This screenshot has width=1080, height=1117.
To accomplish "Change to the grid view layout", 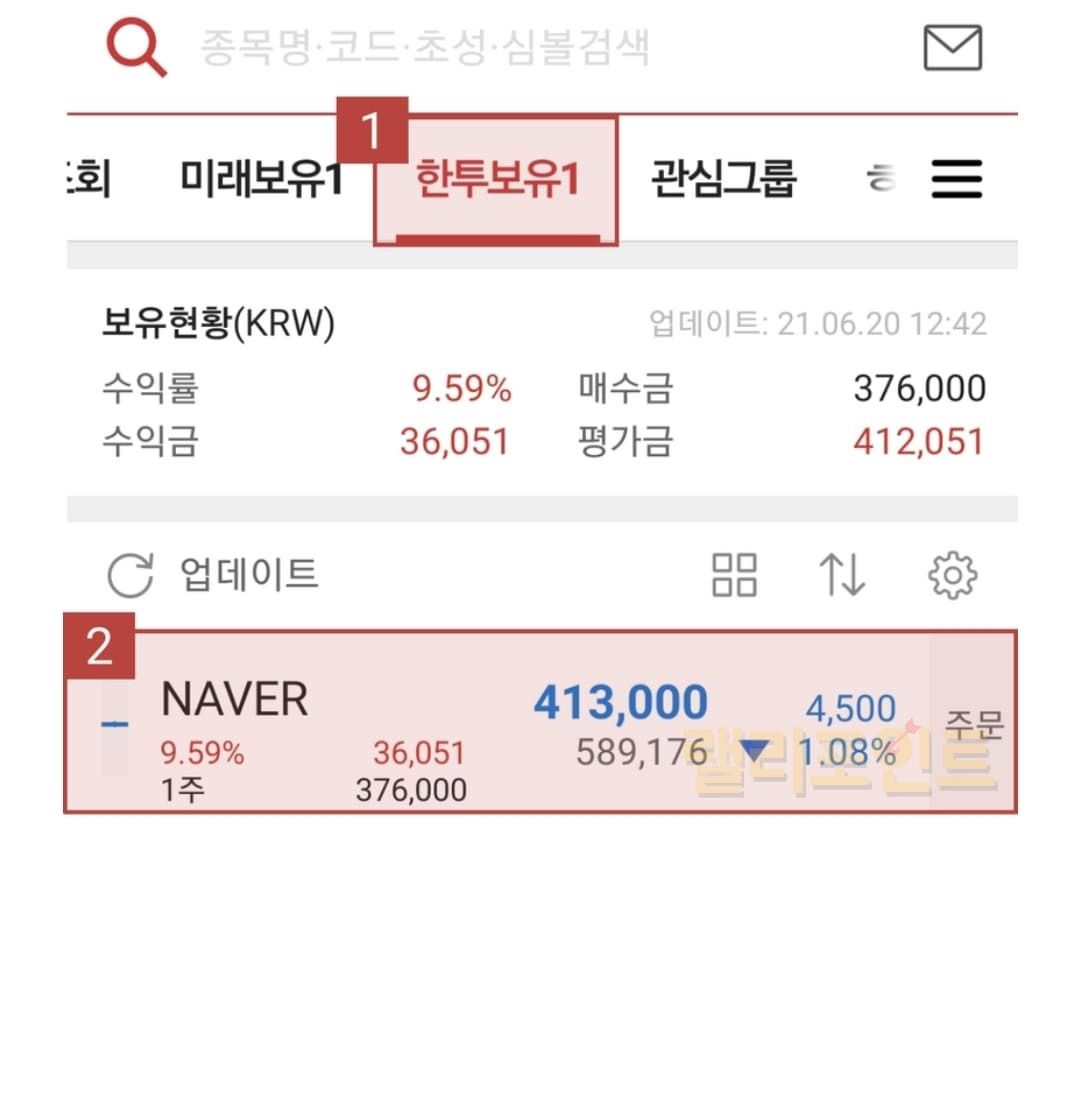I will click(734, 575).
